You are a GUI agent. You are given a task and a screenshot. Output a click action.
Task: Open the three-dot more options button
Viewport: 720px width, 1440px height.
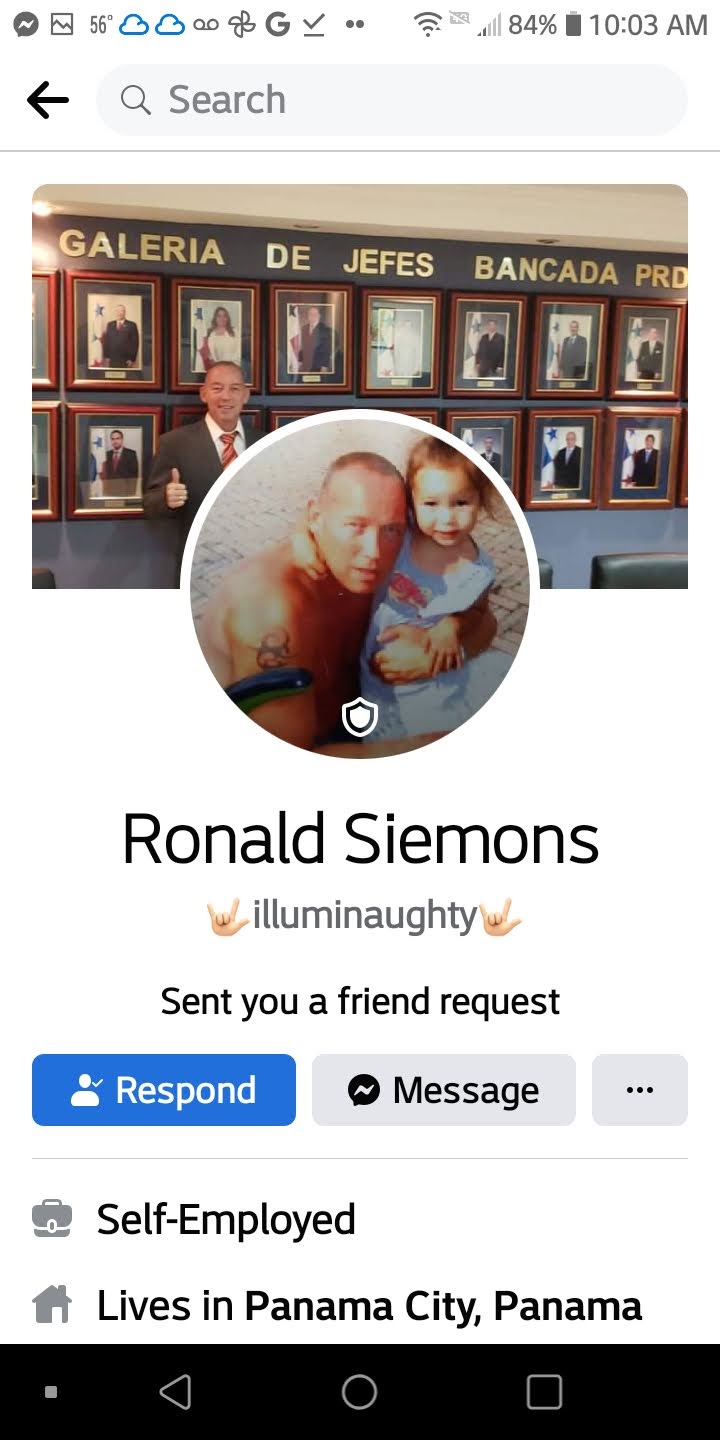pyautogui.click(x=640, y=1090)
